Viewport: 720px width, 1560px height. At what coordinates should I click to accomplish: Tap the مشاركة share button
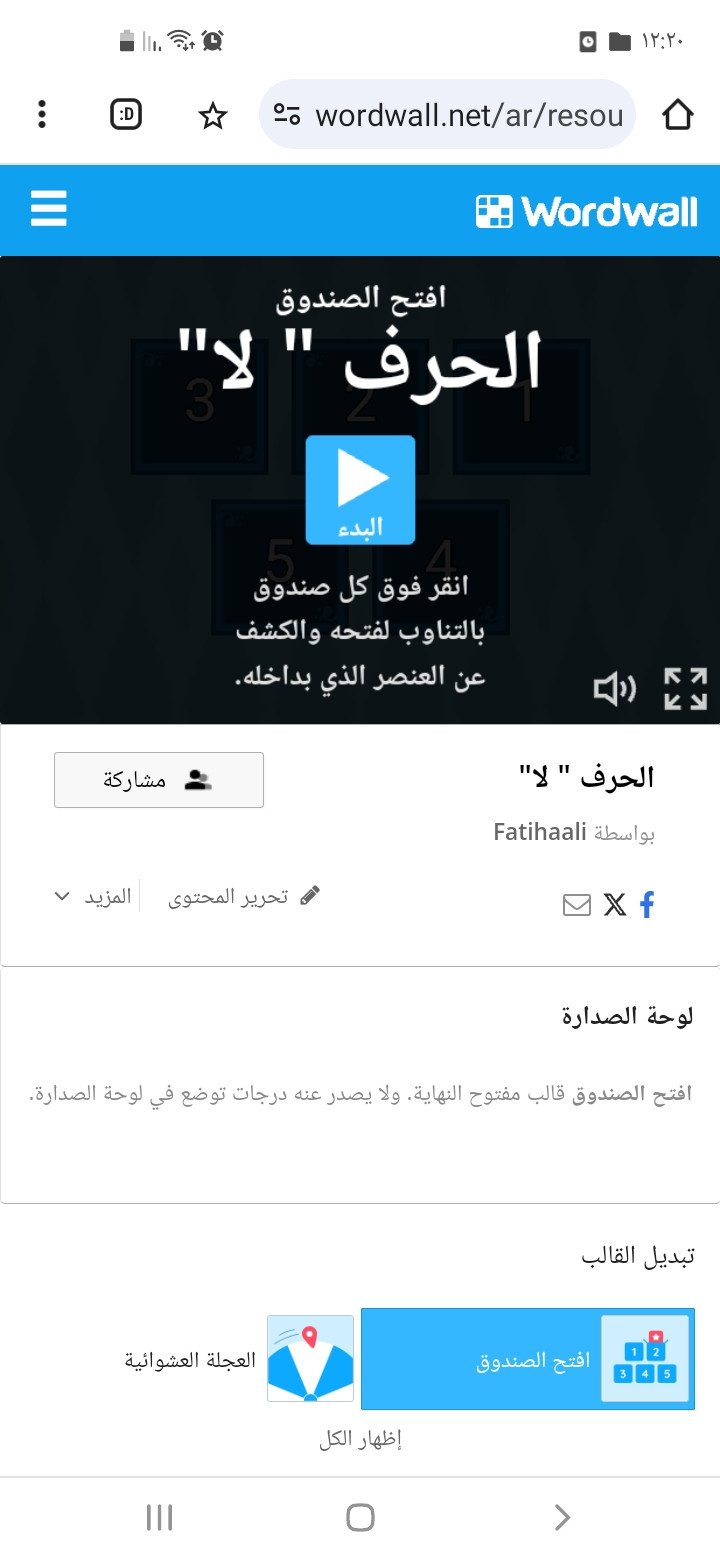click(x=159, y=780)
